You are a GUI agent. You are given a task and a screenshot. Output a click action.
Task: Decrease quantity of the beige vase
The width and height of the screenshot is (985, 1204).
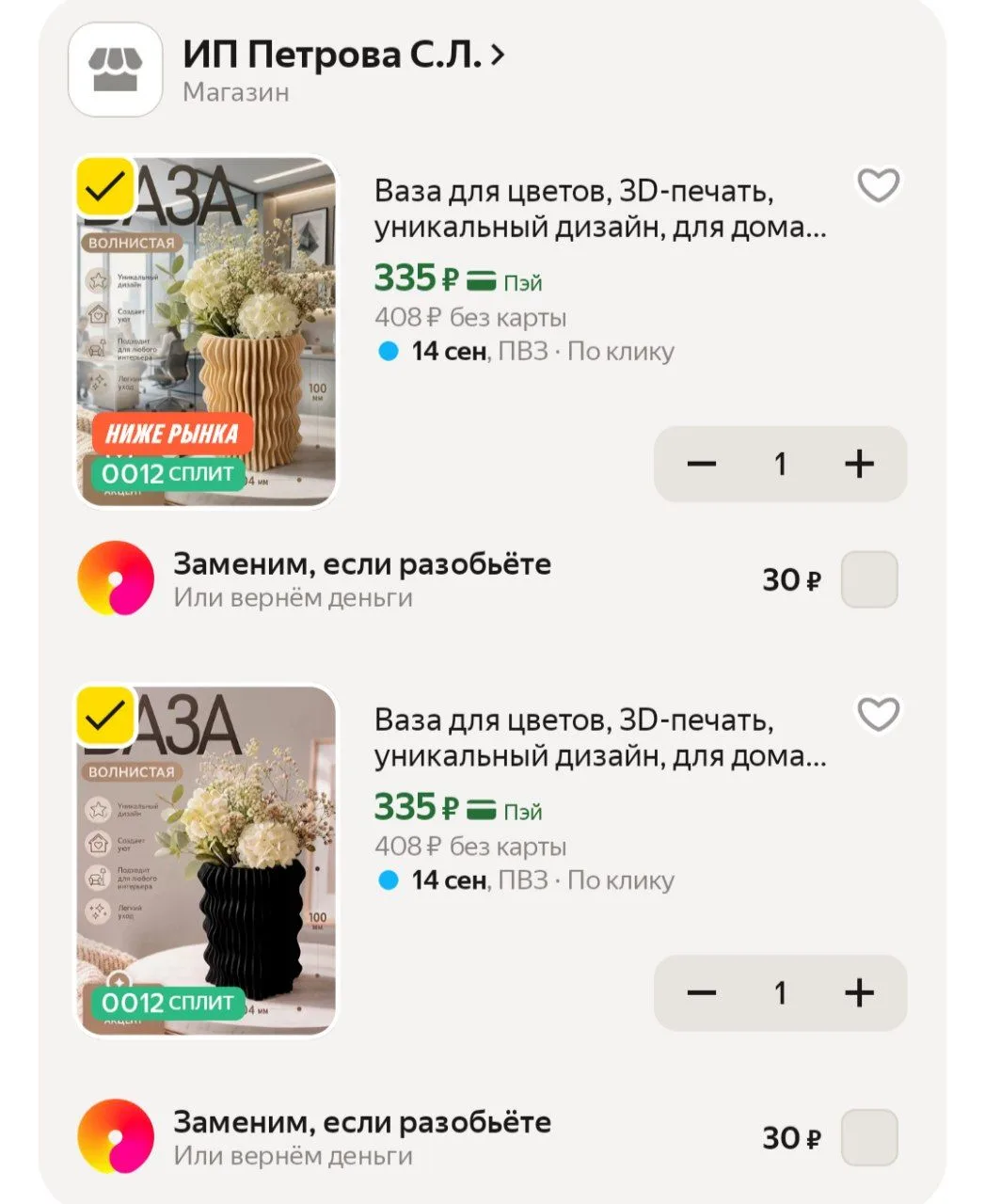[x=702, y=464]
